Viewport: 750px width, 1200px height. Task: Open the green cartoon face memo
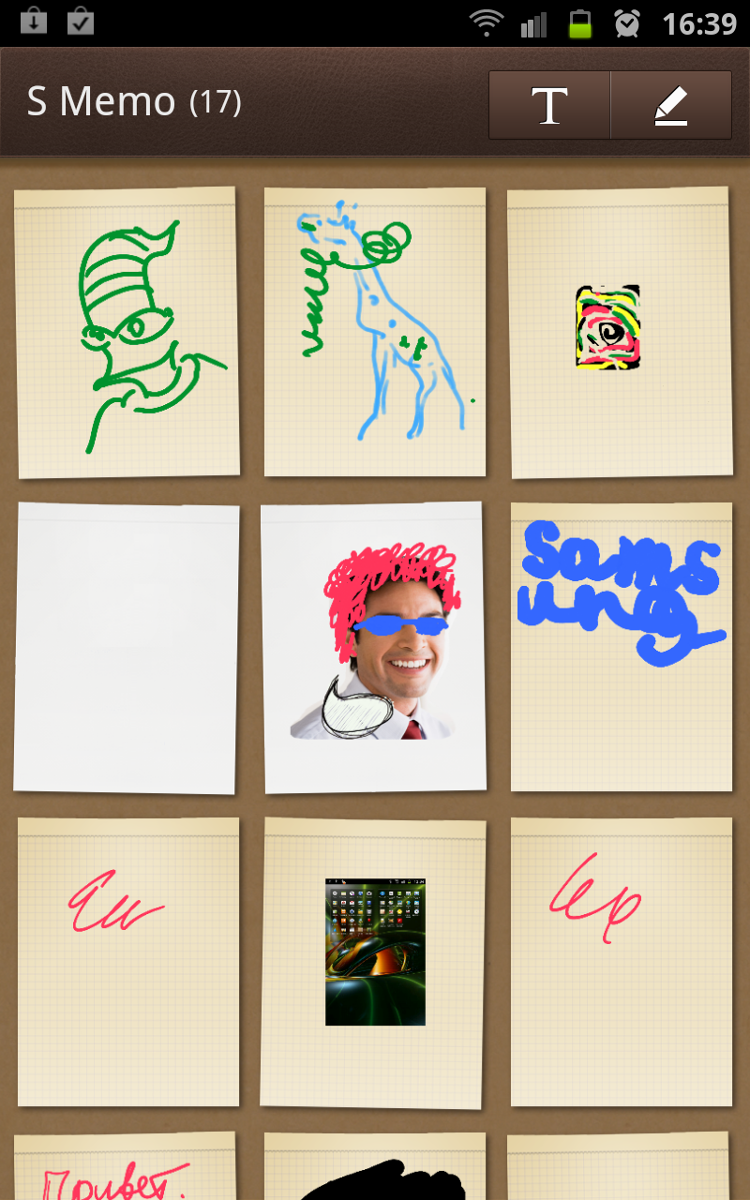pyautogui.click(x=127, y=332)
